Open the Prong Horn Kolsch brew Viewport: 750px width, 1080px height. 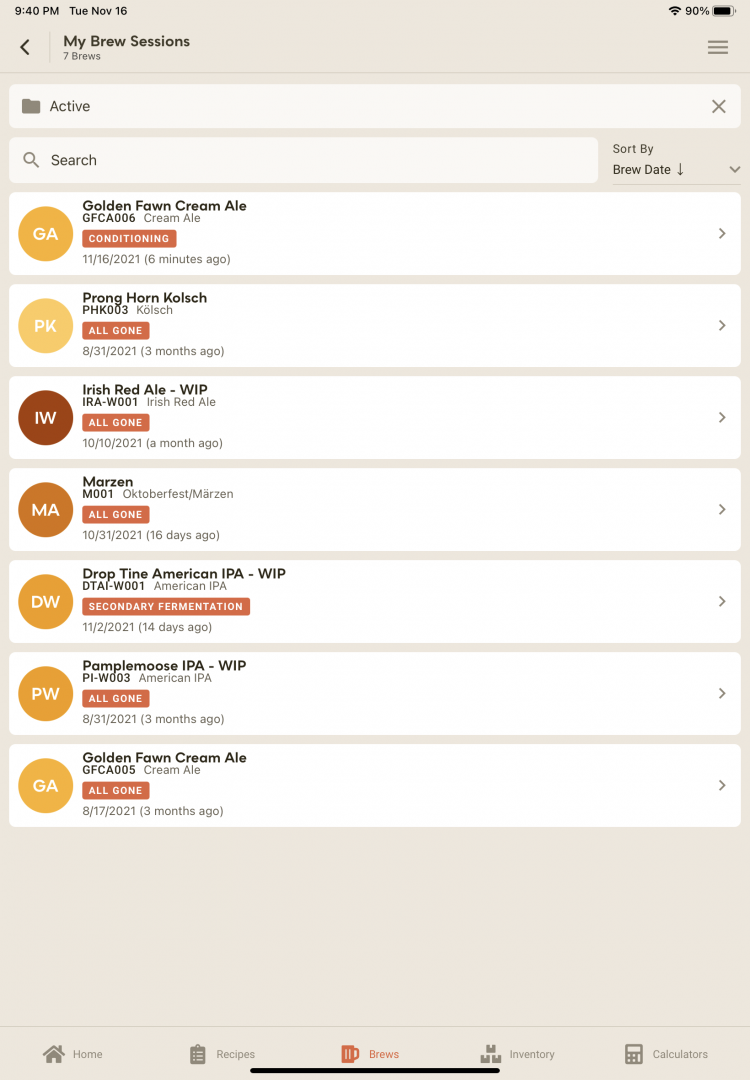(x=375, y=325)
